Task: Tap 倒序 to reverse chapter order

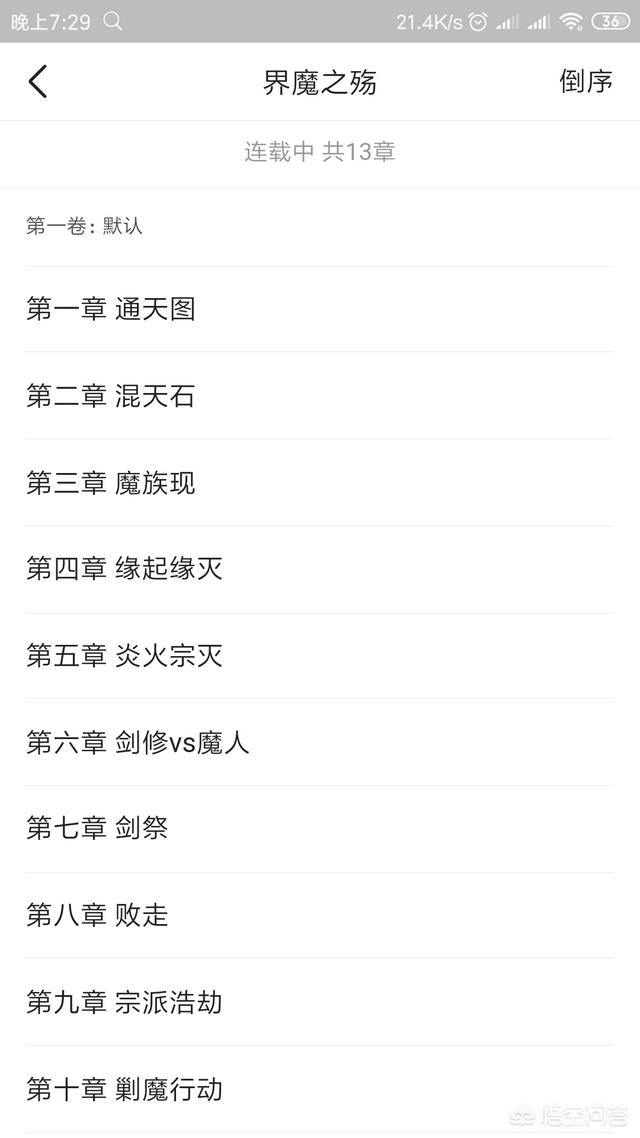Action: click(x=586, y=81)
